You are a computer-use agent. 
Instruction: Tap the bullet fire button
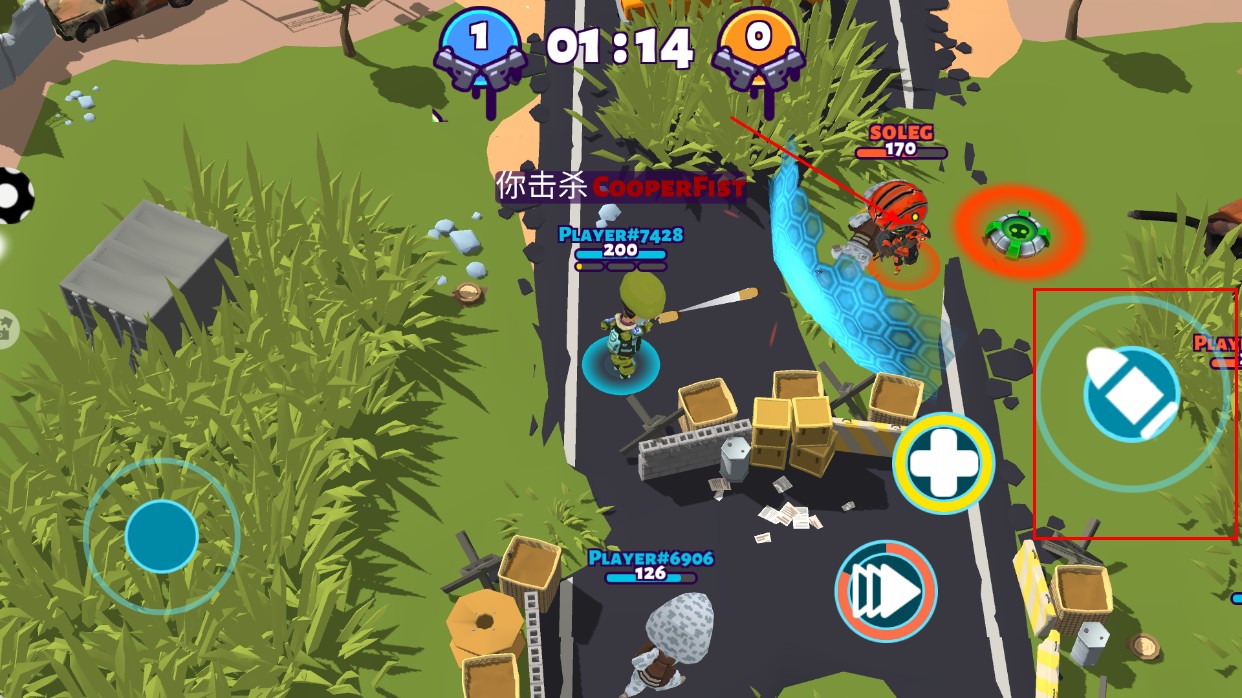point(1132,394)
